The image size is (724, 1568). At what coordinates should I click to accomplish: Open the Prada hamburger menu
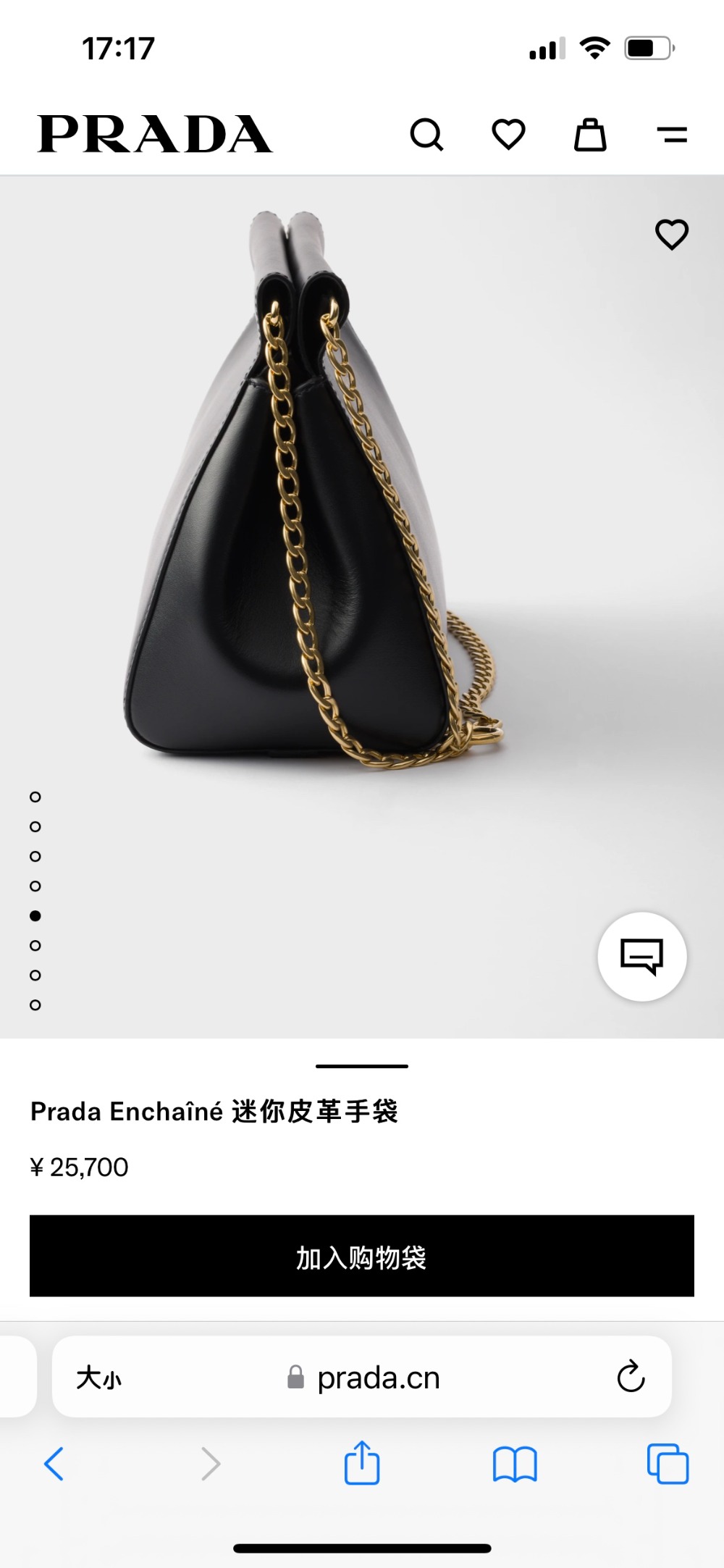[672, 135]
